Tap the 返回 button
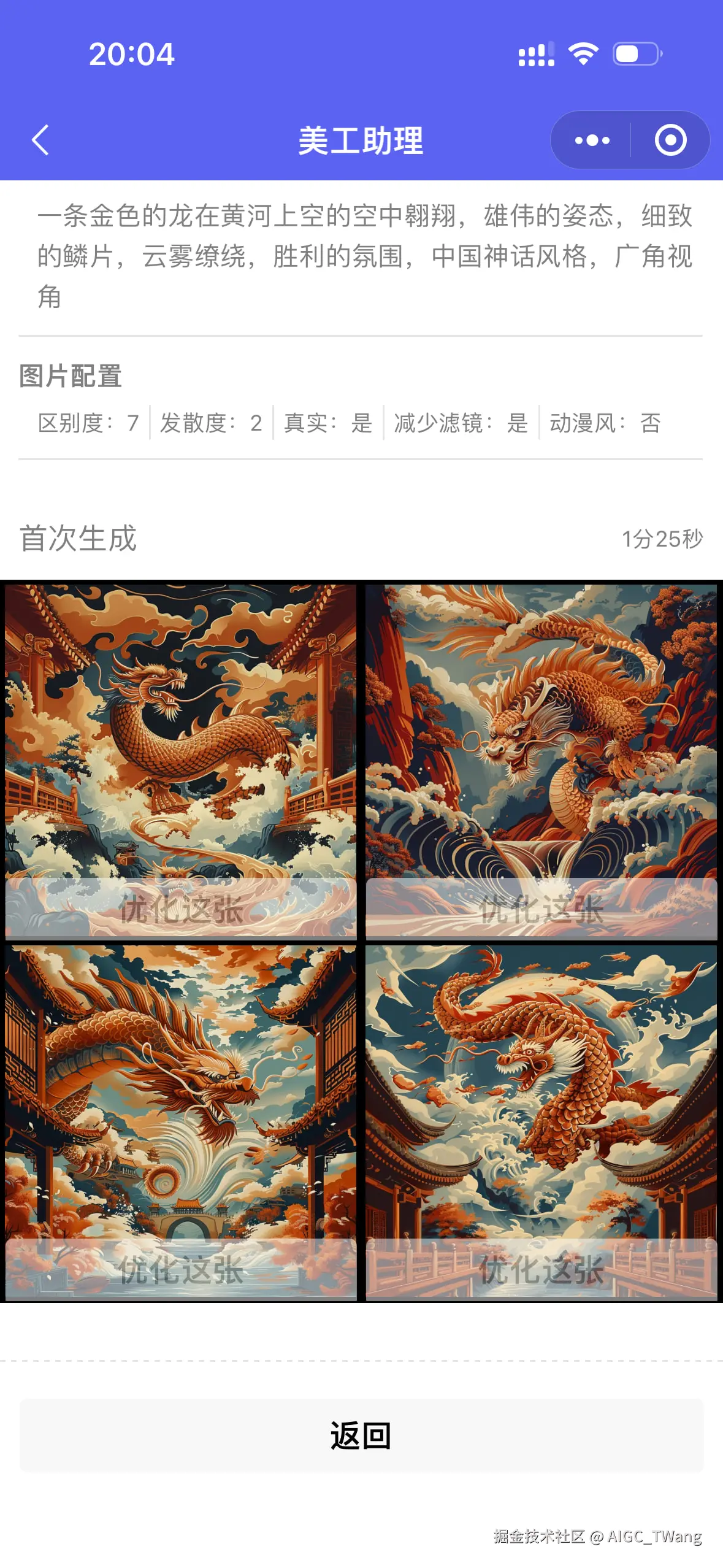 coord(361,1435)
